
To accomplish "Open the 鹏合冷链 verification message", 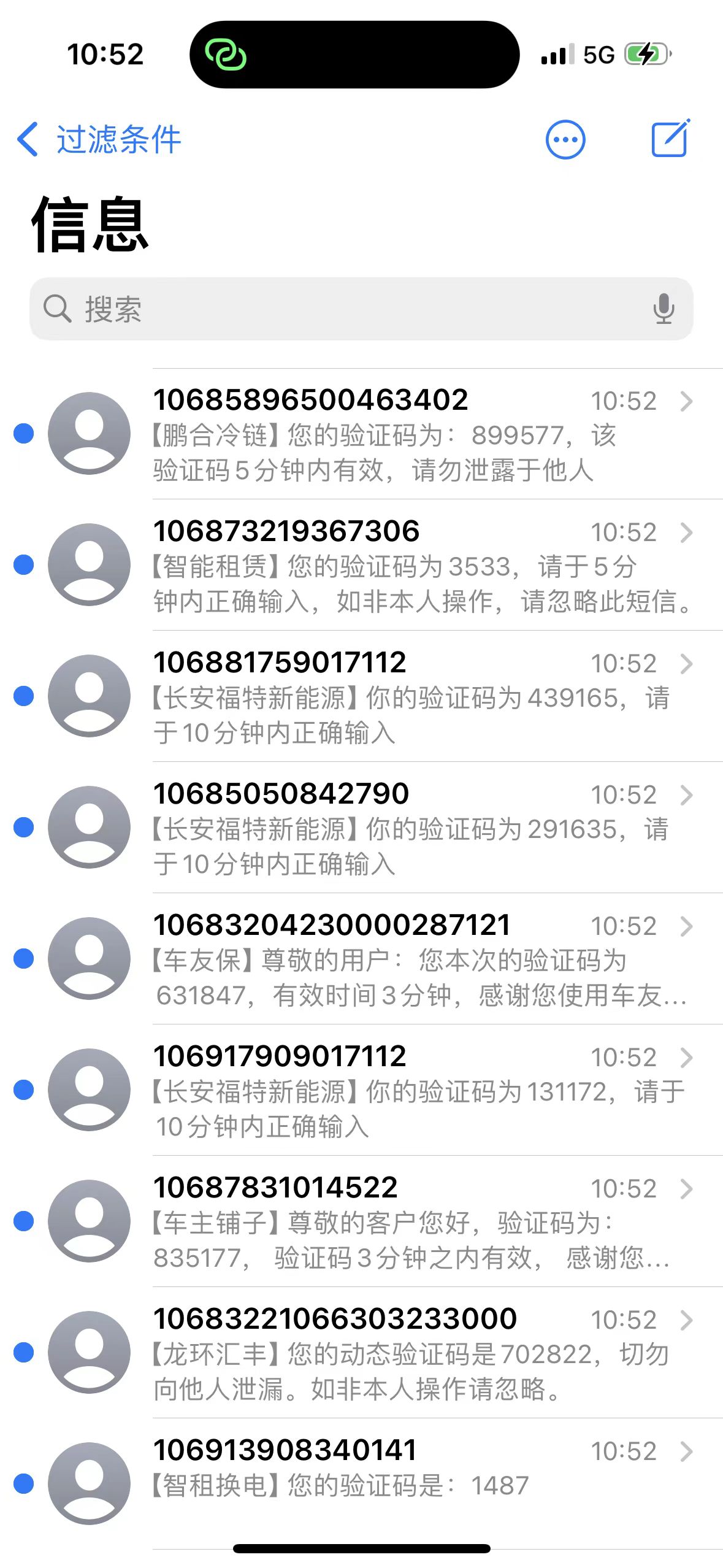I will 361,434.
